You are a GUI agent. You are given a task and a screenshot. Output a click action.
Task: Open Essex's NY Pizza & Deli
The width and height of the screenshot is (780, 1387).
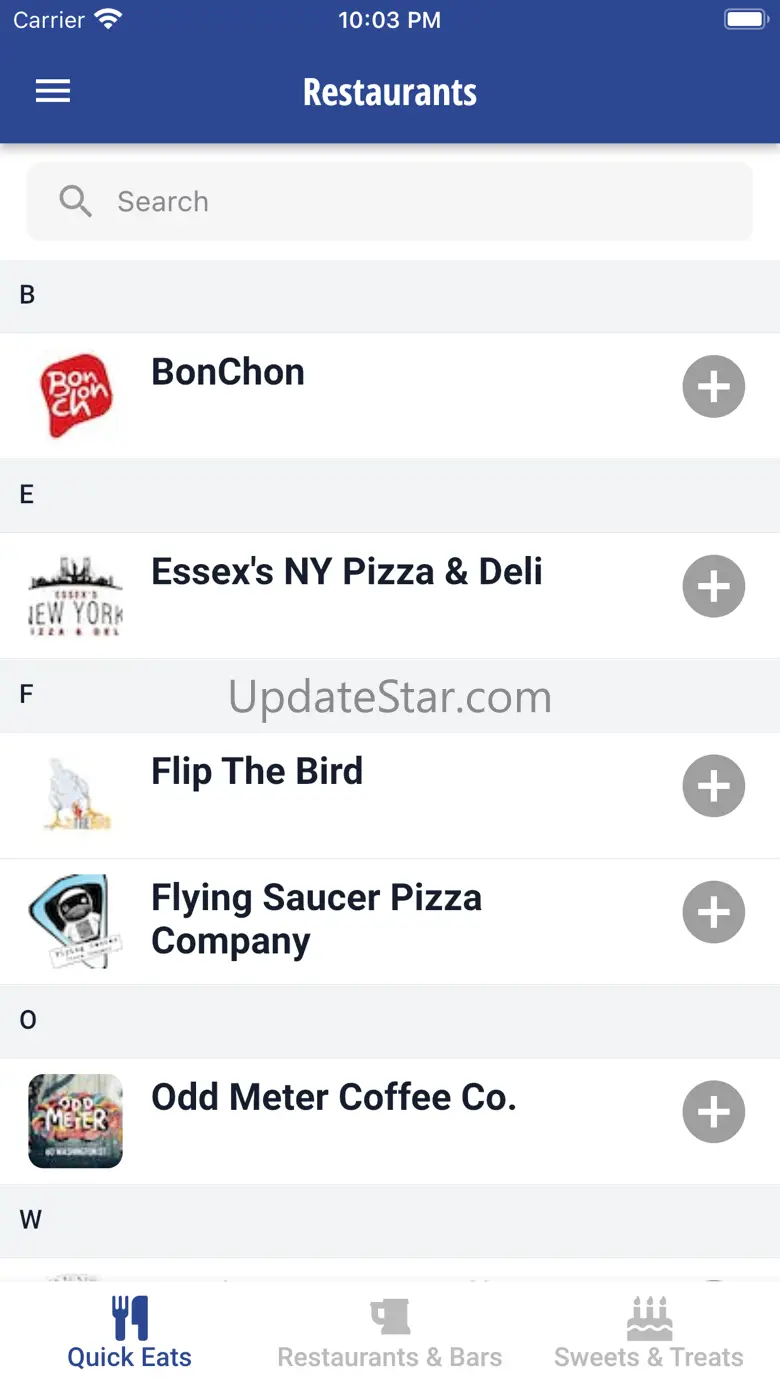click(346, 573)
